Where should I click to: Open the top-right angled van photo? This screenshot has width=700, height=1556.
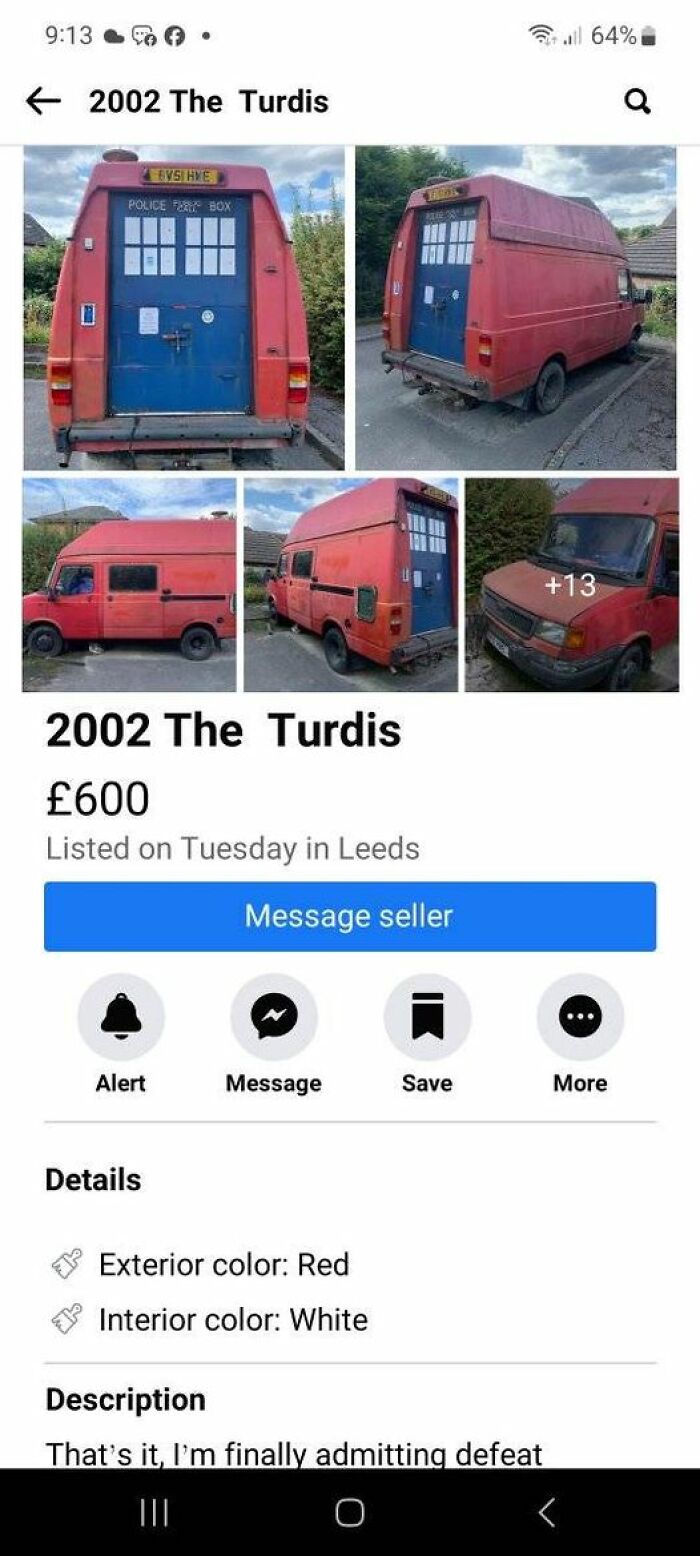(x=516, y=308)
